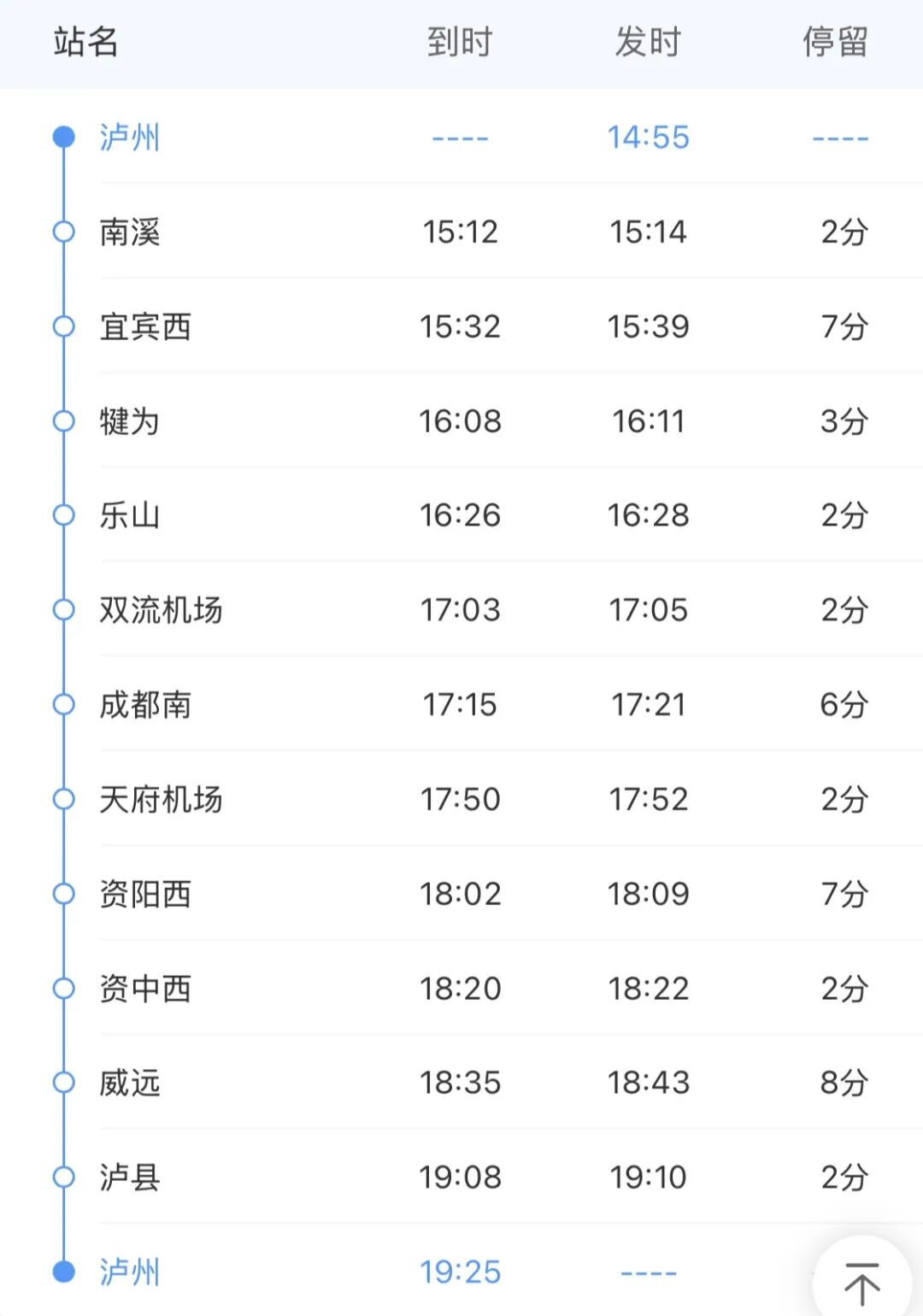This screenshot has width=923, height=1316.
Task: Select the 泸州 starting station label
Action: tap(126, 137)
